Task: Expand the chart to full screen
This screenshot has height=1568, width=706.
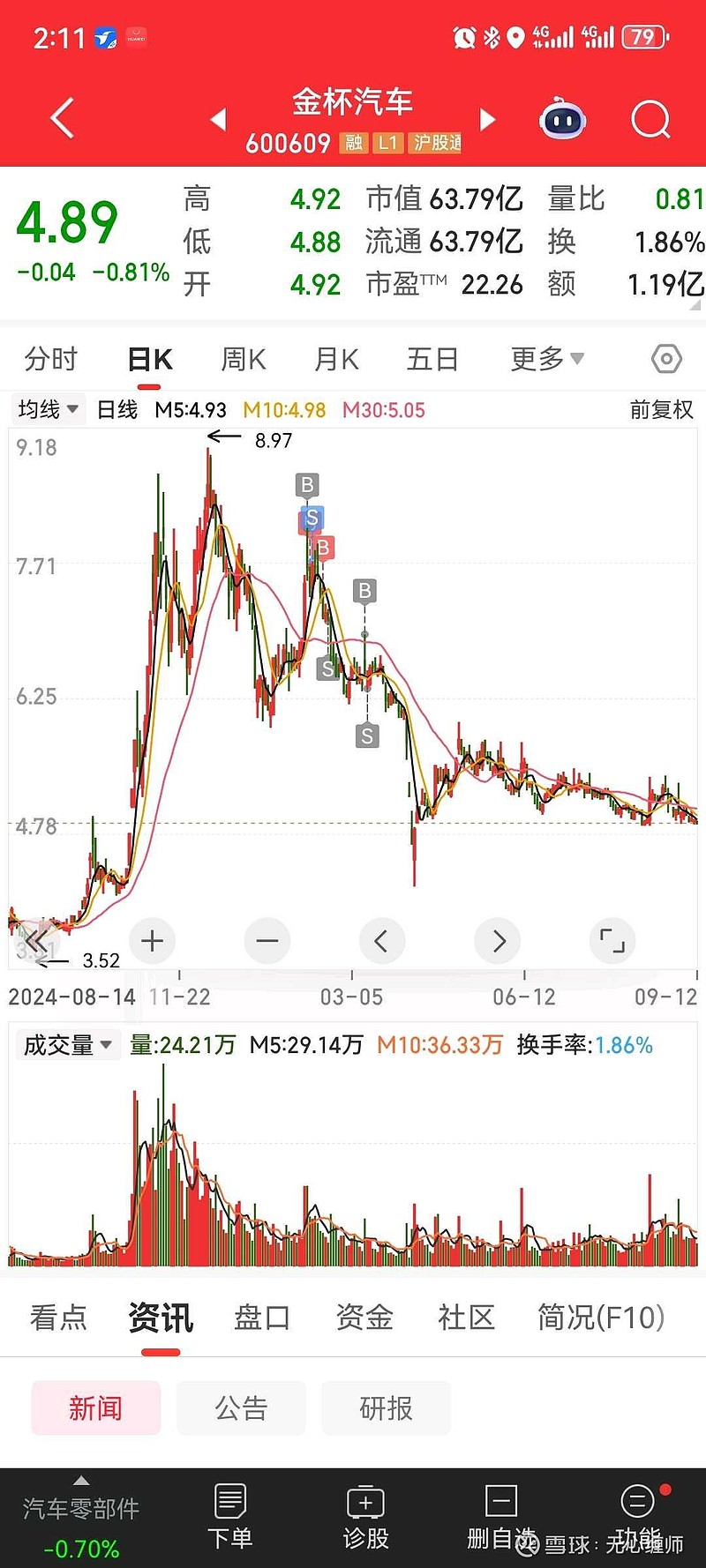Action: [x=612, y=941]
